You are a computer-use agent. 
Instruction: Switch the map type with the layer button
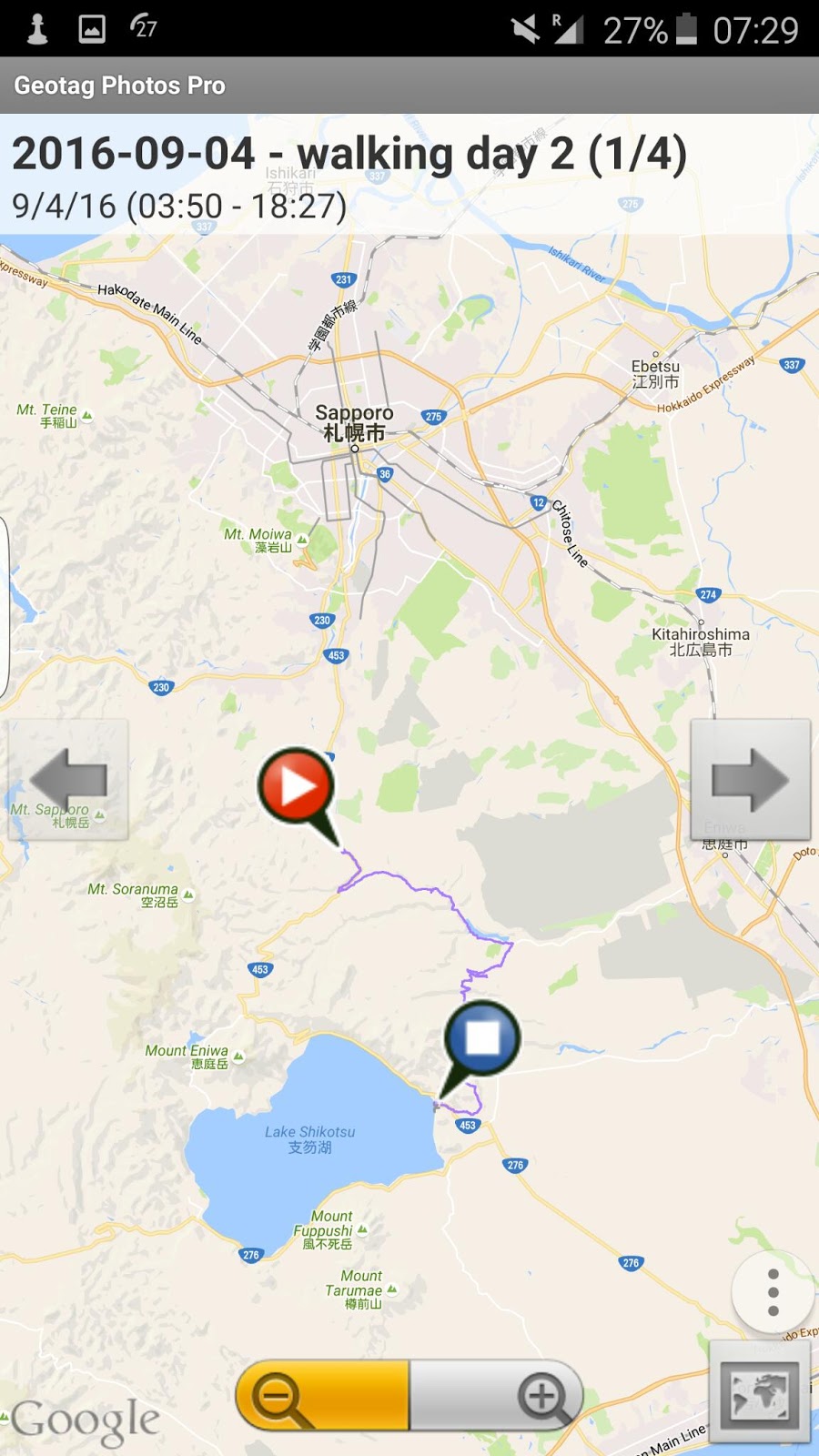[x=760, y=1391]
